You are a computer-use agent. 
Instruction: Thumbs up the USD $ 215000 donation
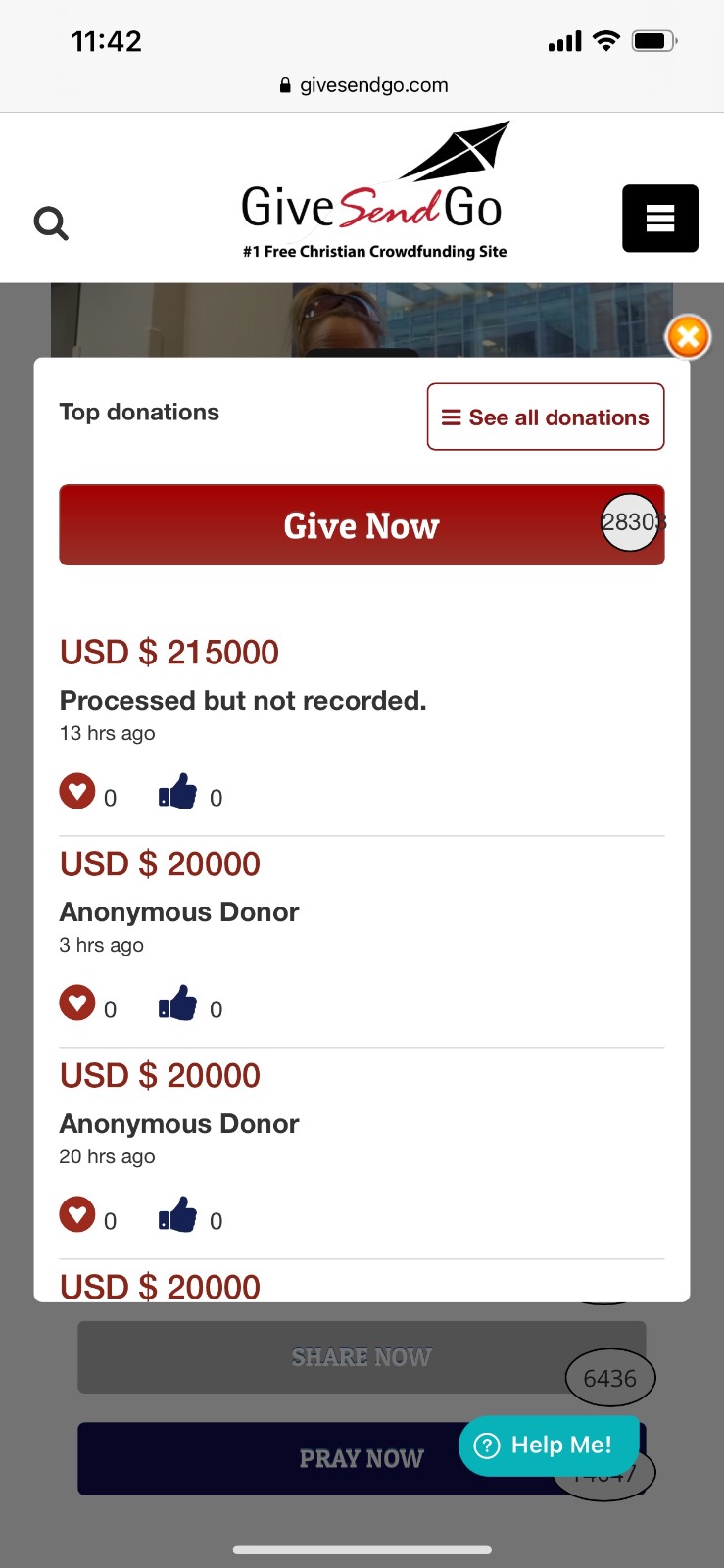pyautogui.click(x=177, y=792)
